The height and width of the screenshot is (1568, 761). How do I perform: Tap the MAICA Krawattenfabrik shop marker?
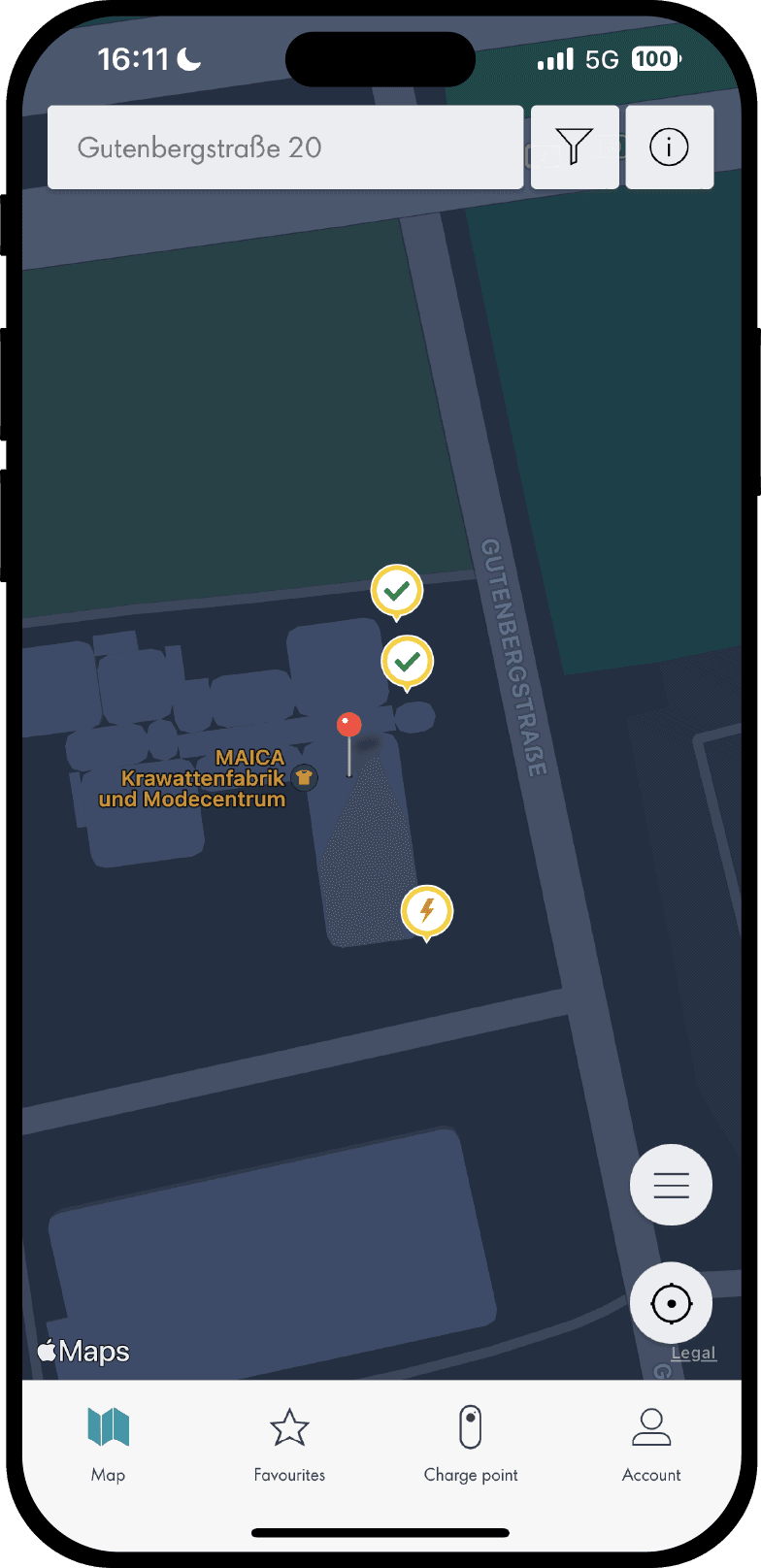tap(305, 777)
